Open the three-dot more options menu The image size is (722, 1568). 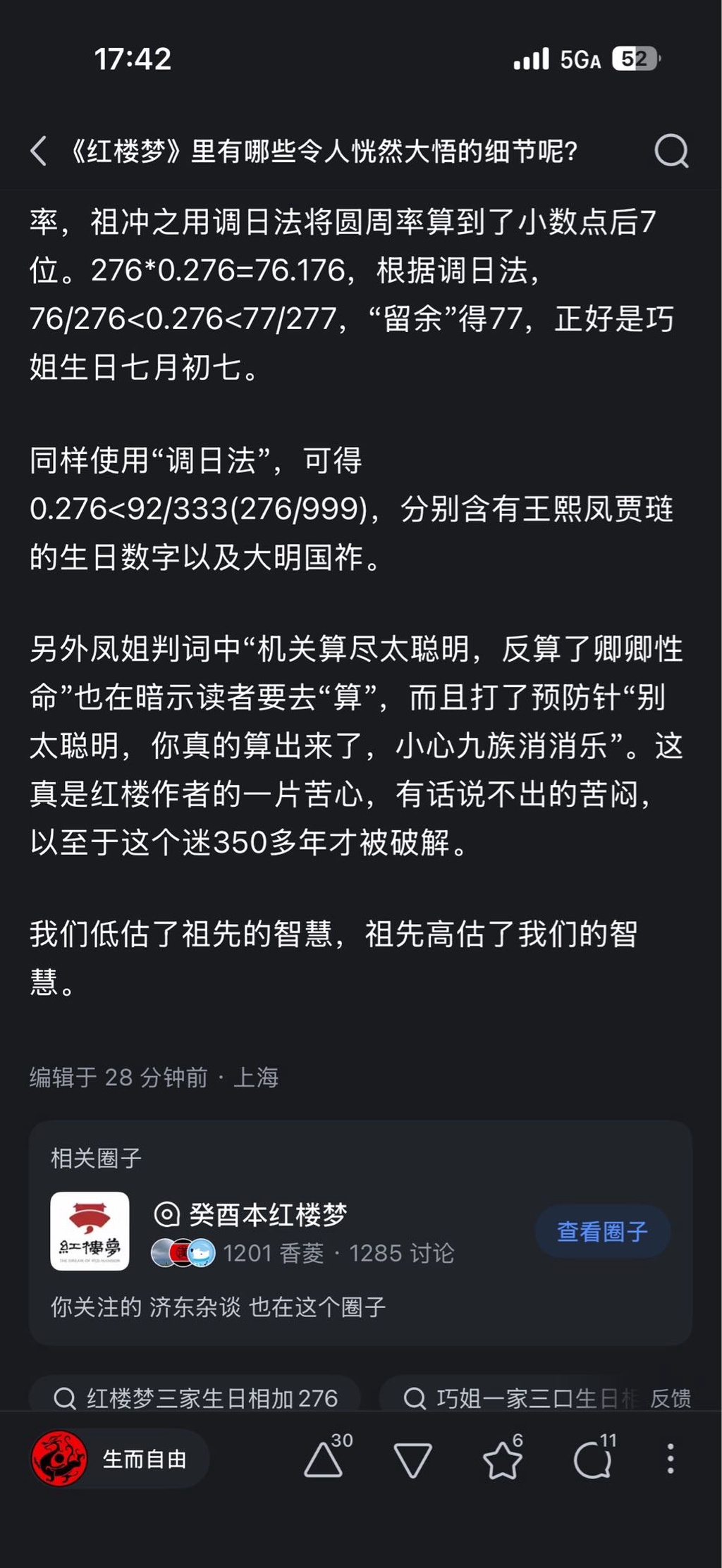(x=671, y=1458)
